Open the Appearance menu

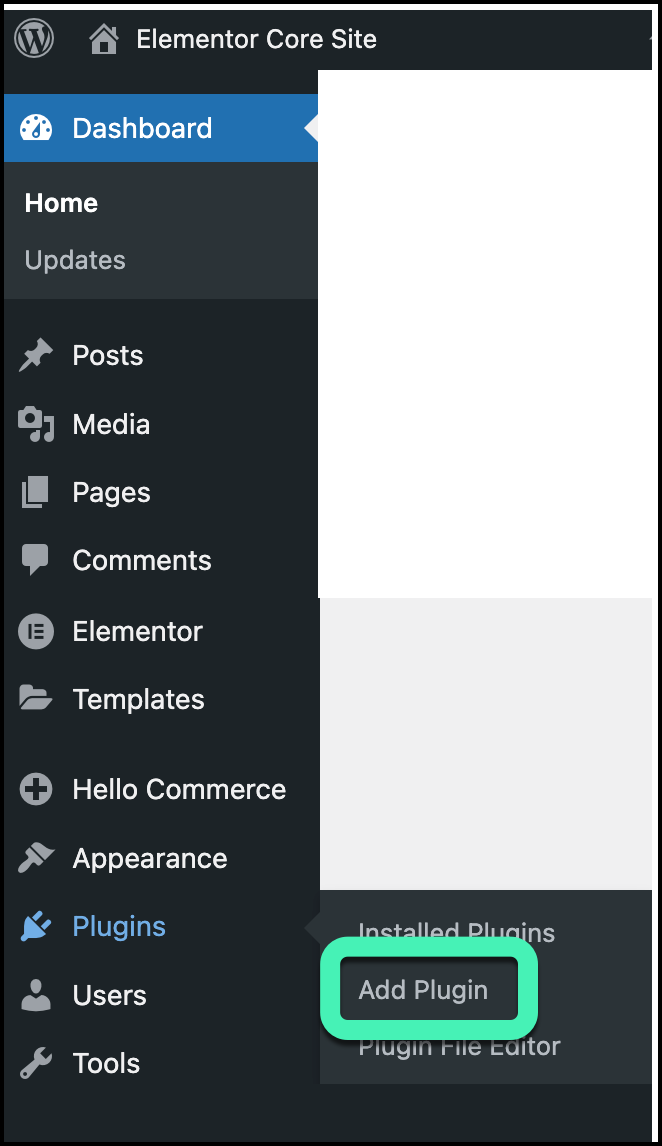[x=149, y=858]
